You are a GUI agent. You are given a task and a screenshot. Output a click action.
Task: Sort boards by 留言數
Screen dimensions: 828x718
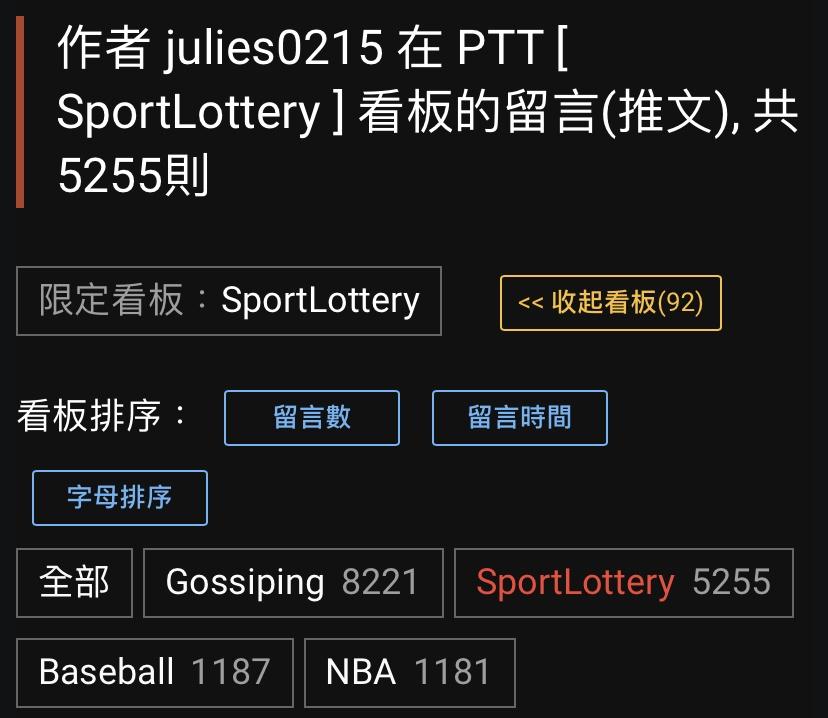pos(312,418)
